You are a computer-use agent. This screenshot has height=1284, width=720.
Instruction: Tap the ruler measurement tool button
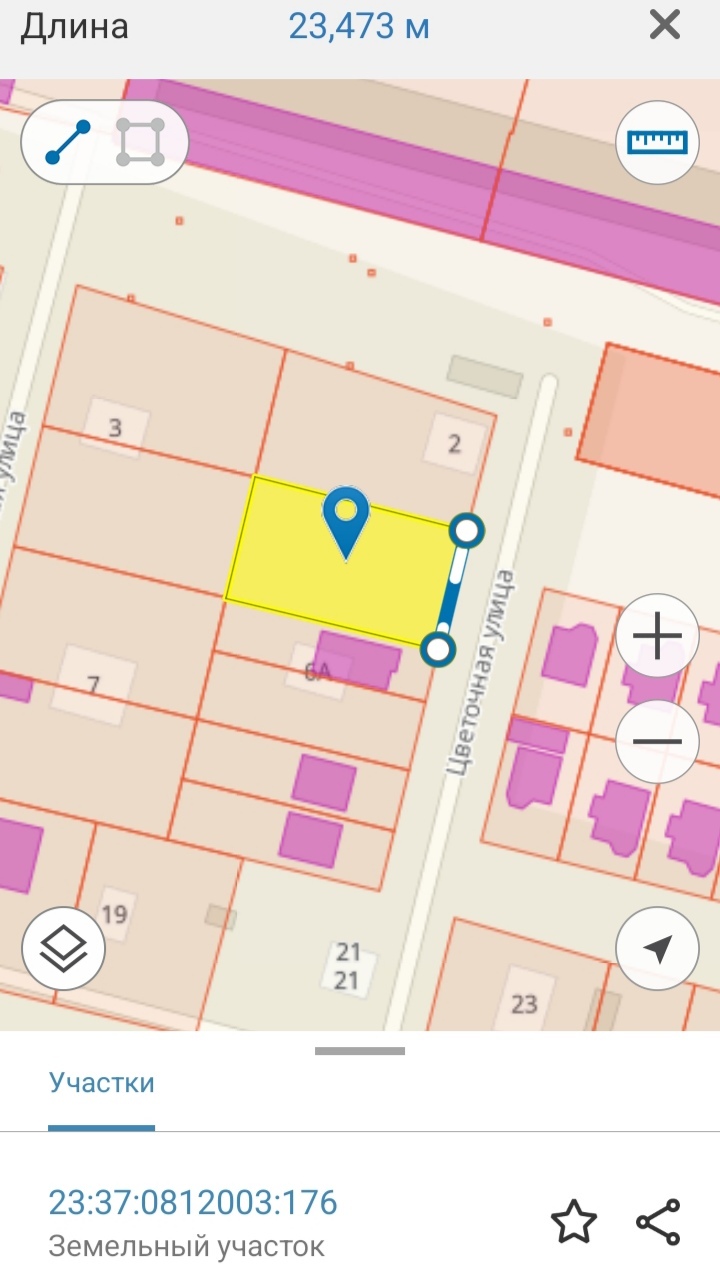tap(657, 142)
